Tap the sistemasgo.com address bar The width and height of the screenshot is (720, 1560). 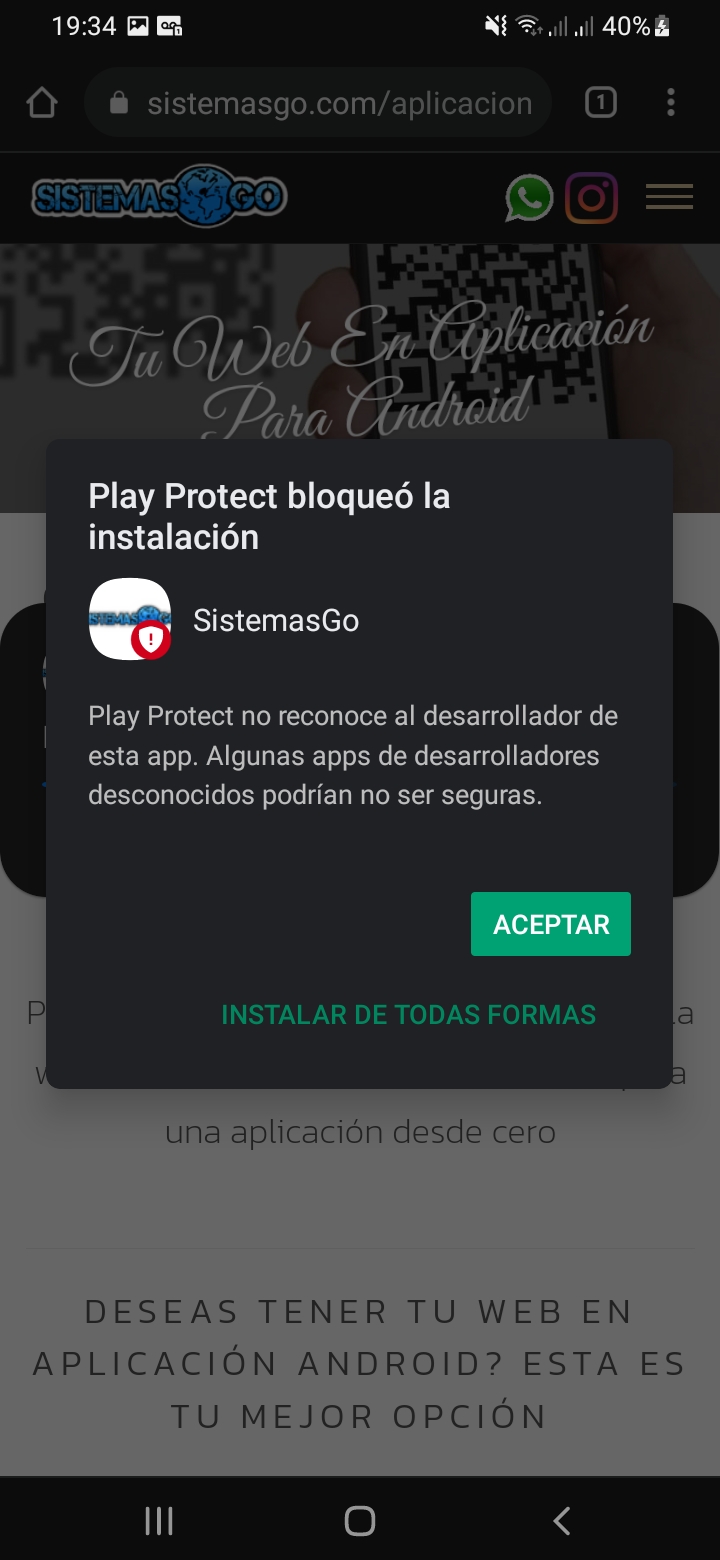tap(318, 103)
